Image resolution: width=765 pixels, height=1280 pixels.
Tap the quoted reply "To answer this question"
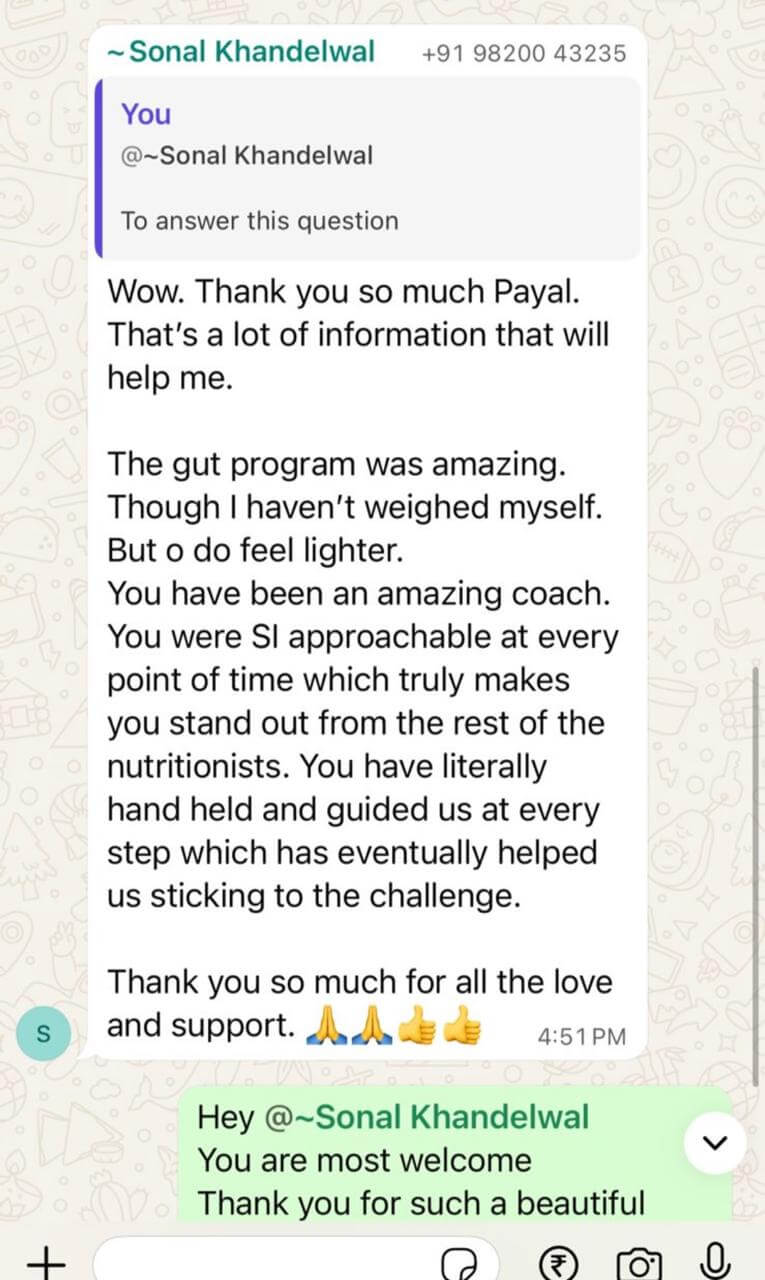point(366,168)
